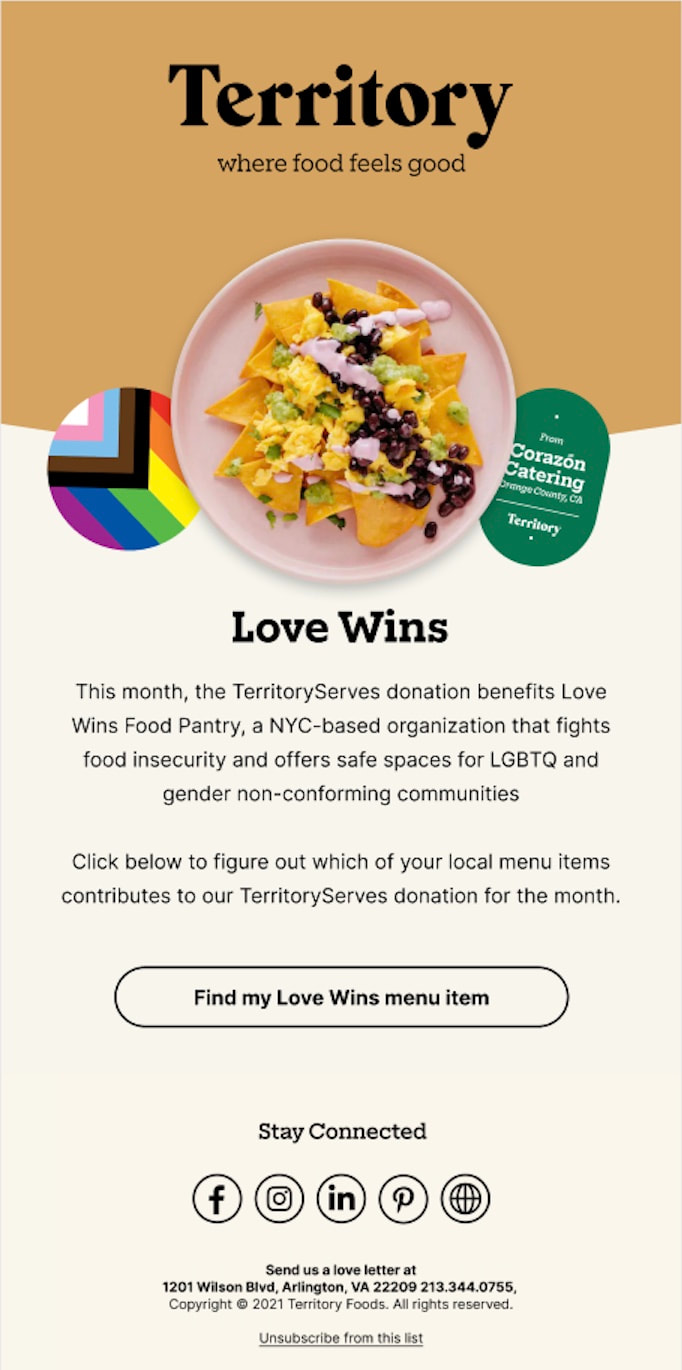Visit Territory's LinkedIn page
This screenshot has height=1370, width=682.
tap(341, 1198)
